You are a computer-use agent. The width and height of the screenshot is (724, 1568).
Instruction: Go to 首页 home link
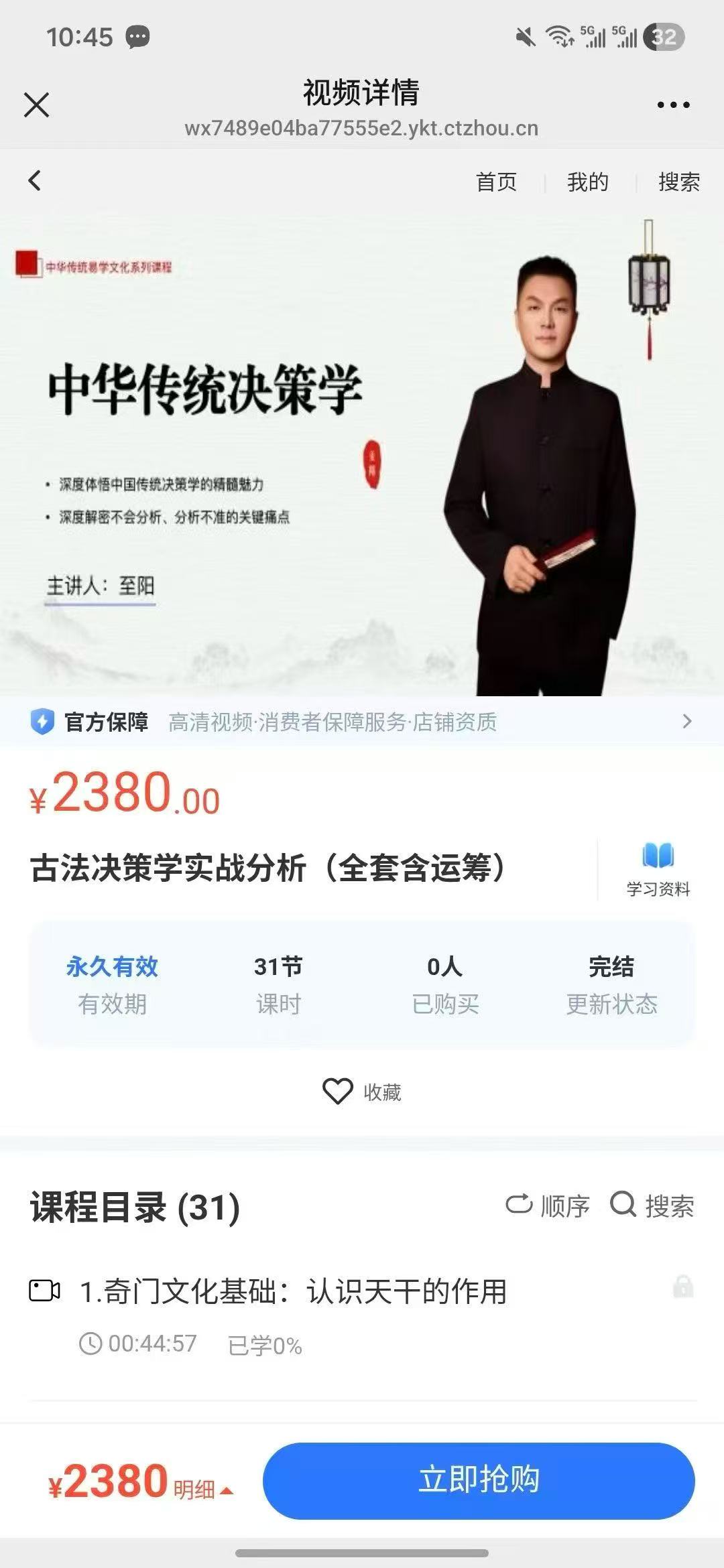(x=496, y=182)
